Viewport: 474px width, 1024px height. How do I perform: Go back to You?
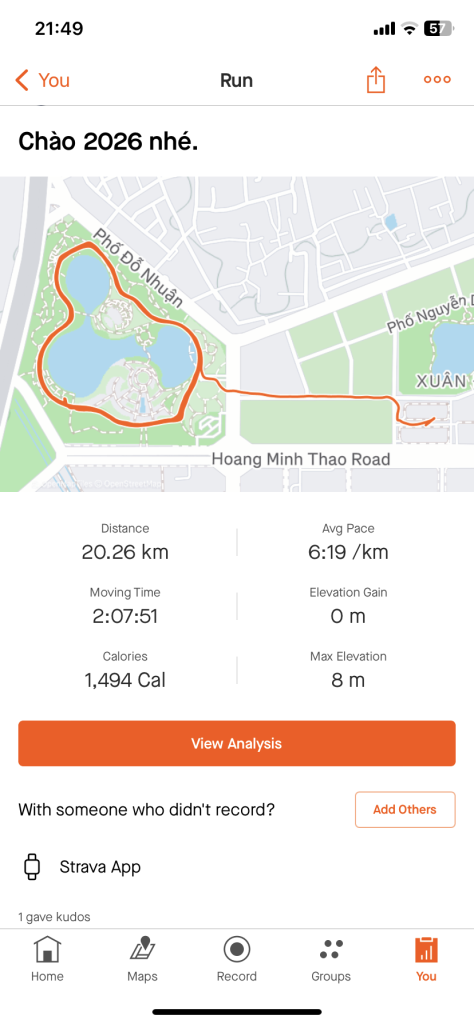42,80
